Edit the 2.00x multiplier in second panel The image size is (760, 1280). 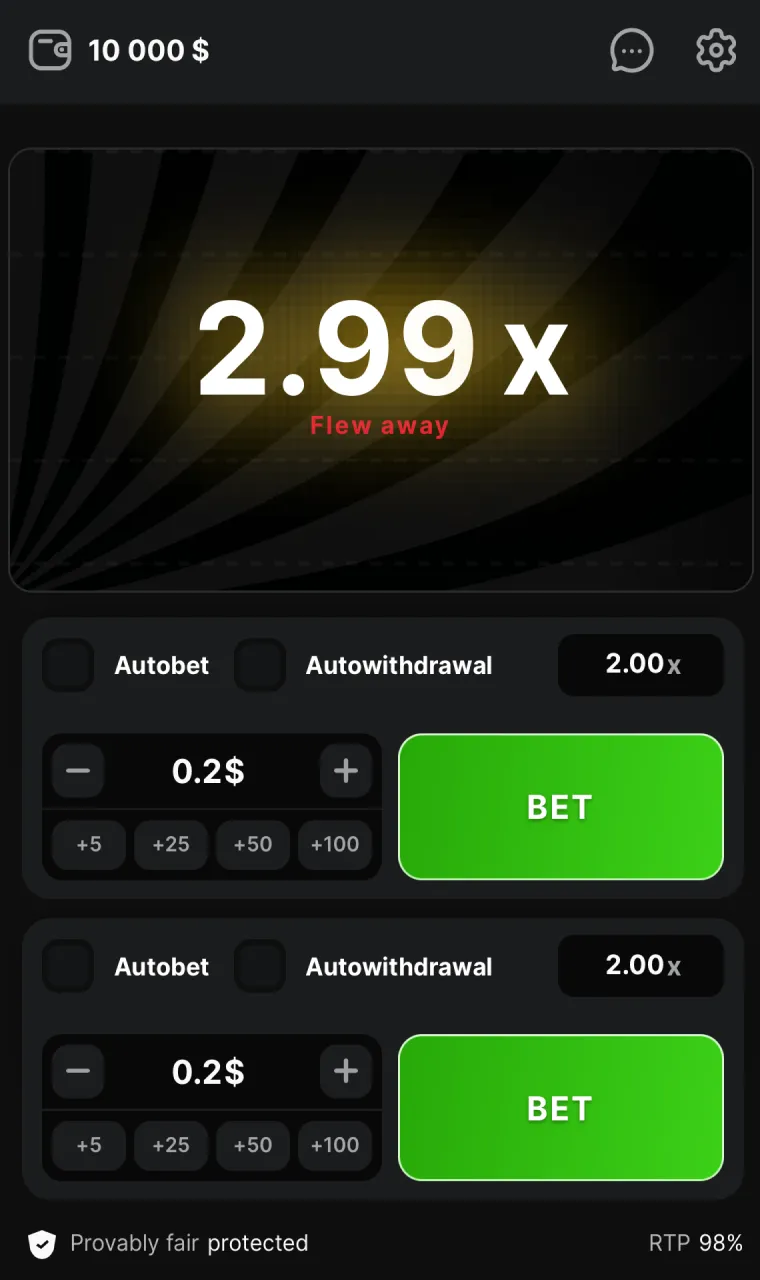pyautogui.click(x=640, y=966)
